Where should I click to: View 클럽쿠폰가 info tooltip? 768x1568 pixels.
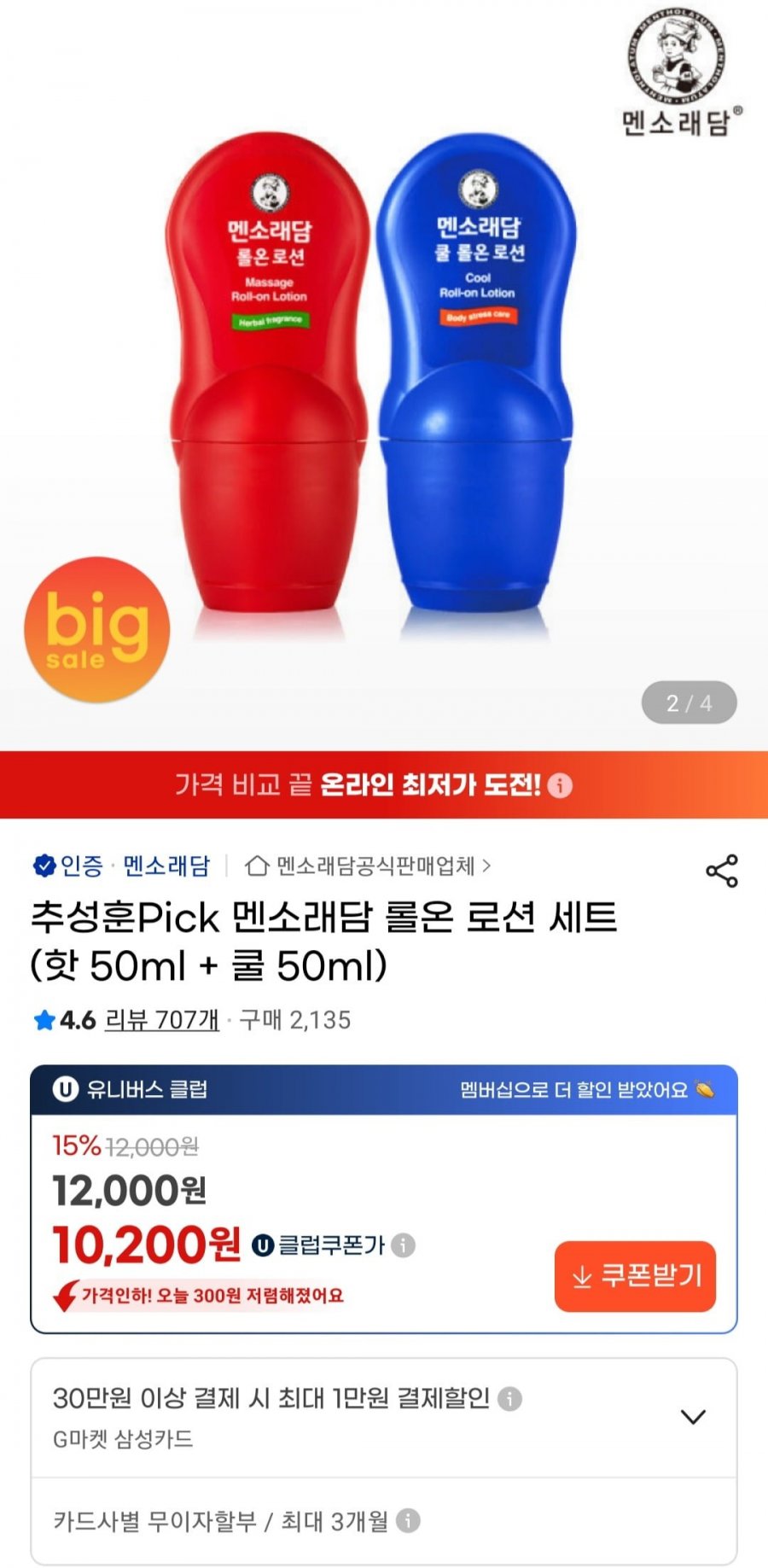pyautogui.click(x=403, y=1245)
